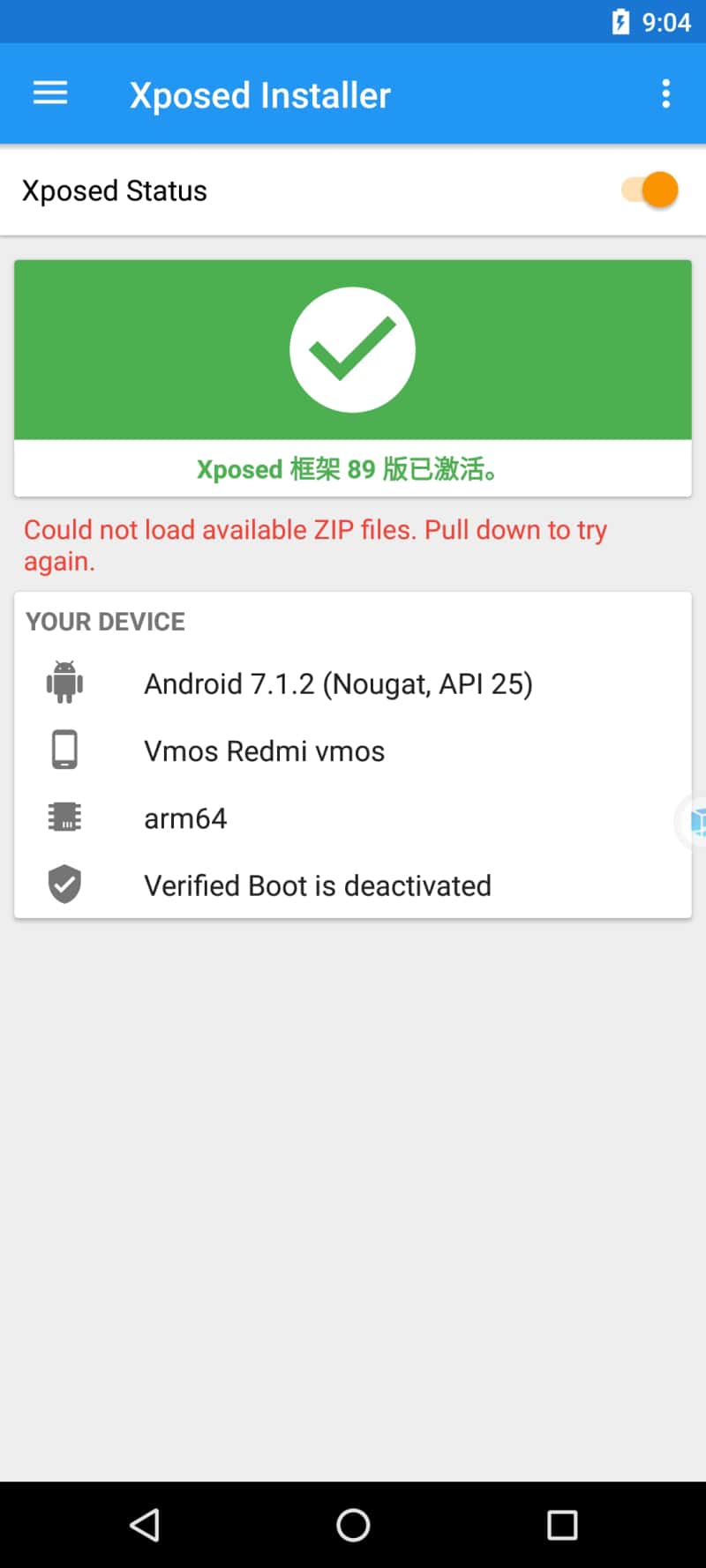Open the navigation drawer menu
The width and height of the screenshot is (706, 1568).
[x=50, y=93]
